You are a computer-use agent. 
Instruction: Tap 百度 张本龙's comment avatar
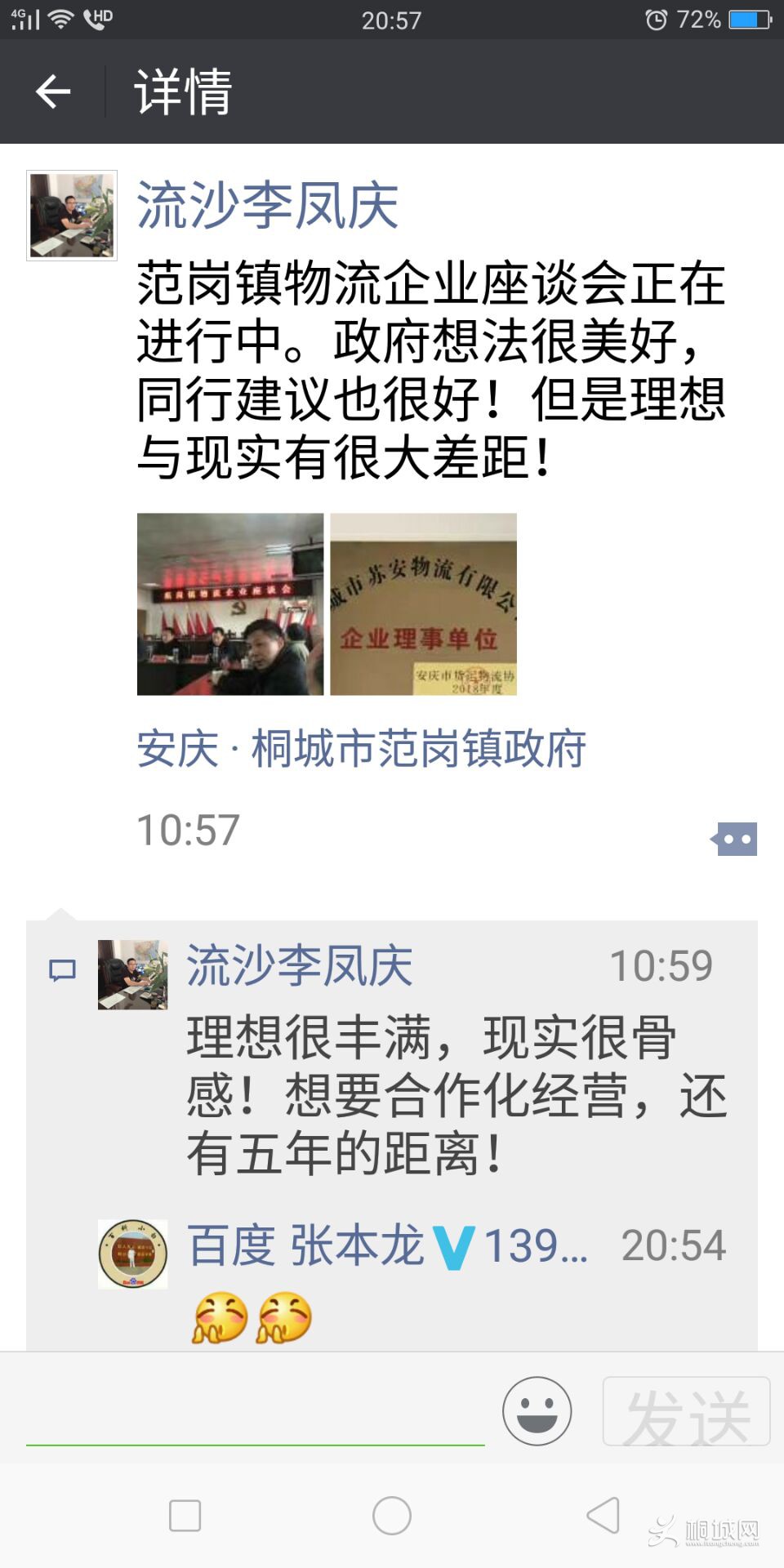click(132, 1254)
